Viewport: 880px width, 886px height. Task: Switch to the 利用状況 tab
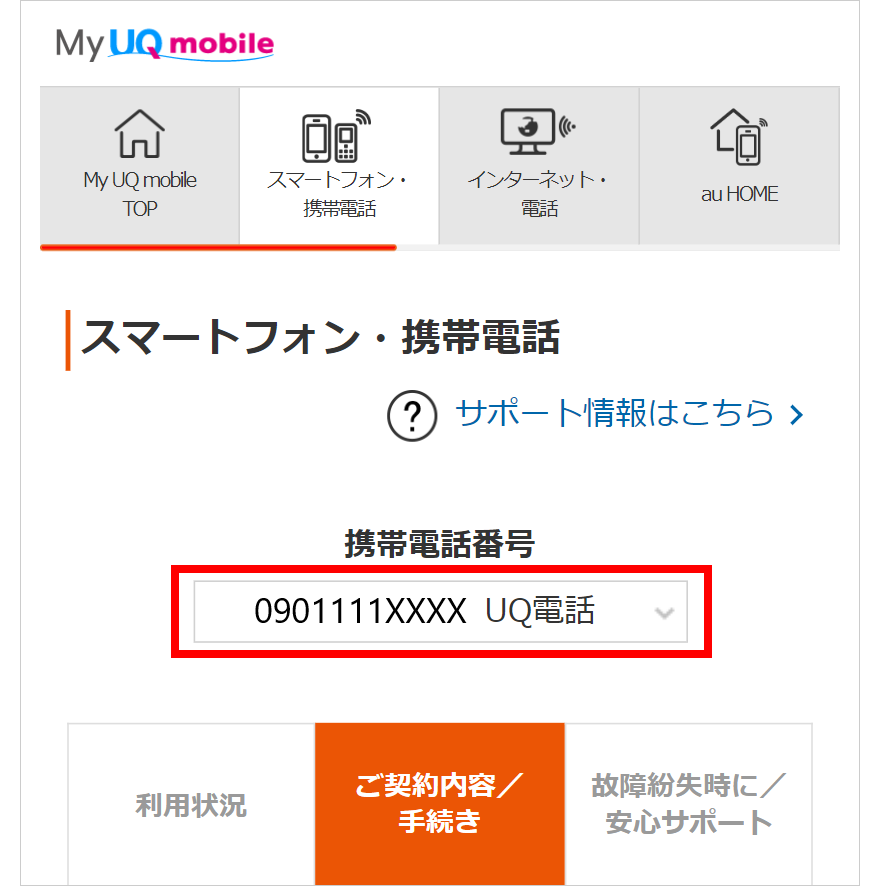pos(191,804)
